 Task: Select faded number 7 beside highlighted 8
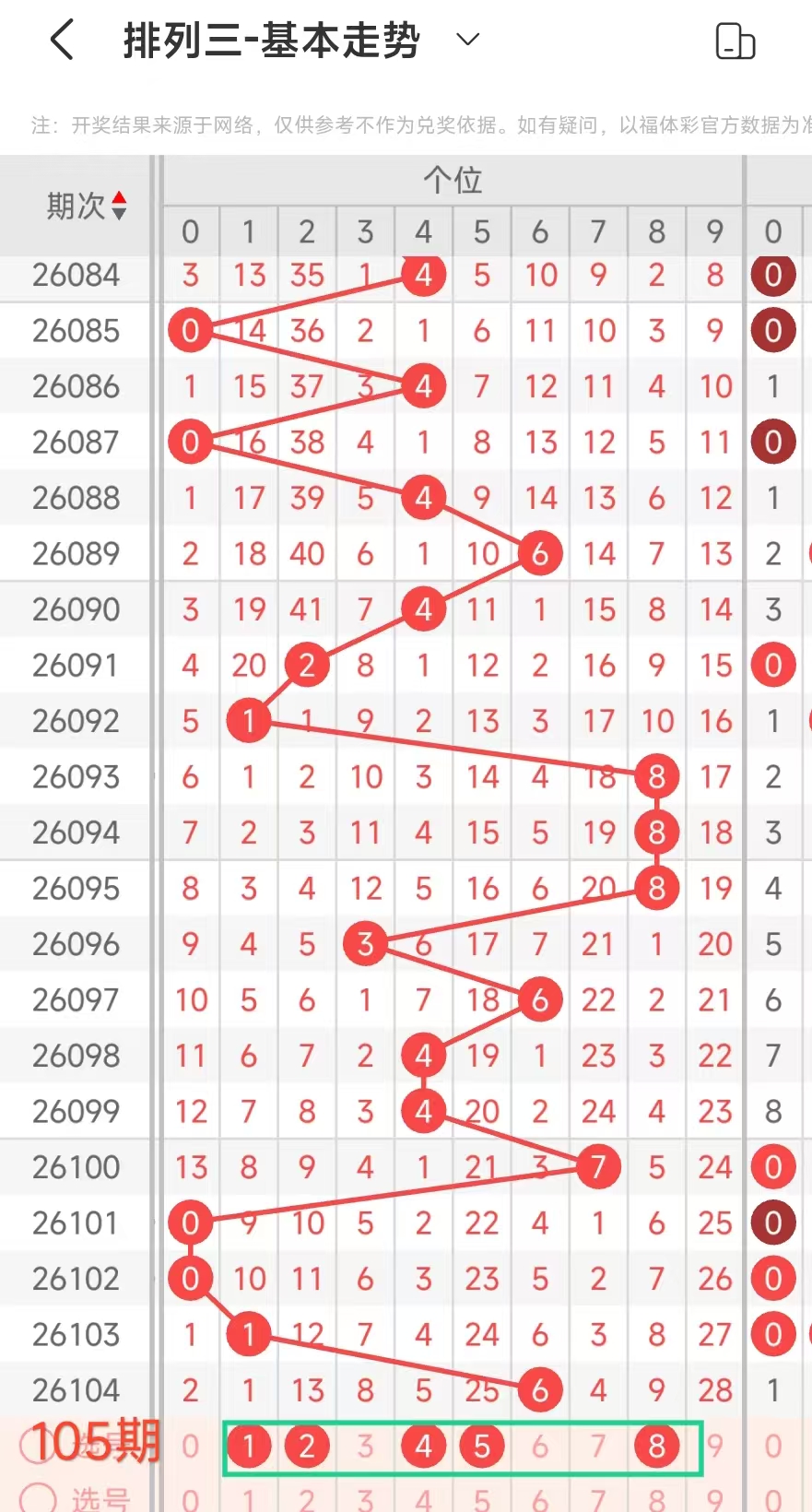coord(598,1447)
